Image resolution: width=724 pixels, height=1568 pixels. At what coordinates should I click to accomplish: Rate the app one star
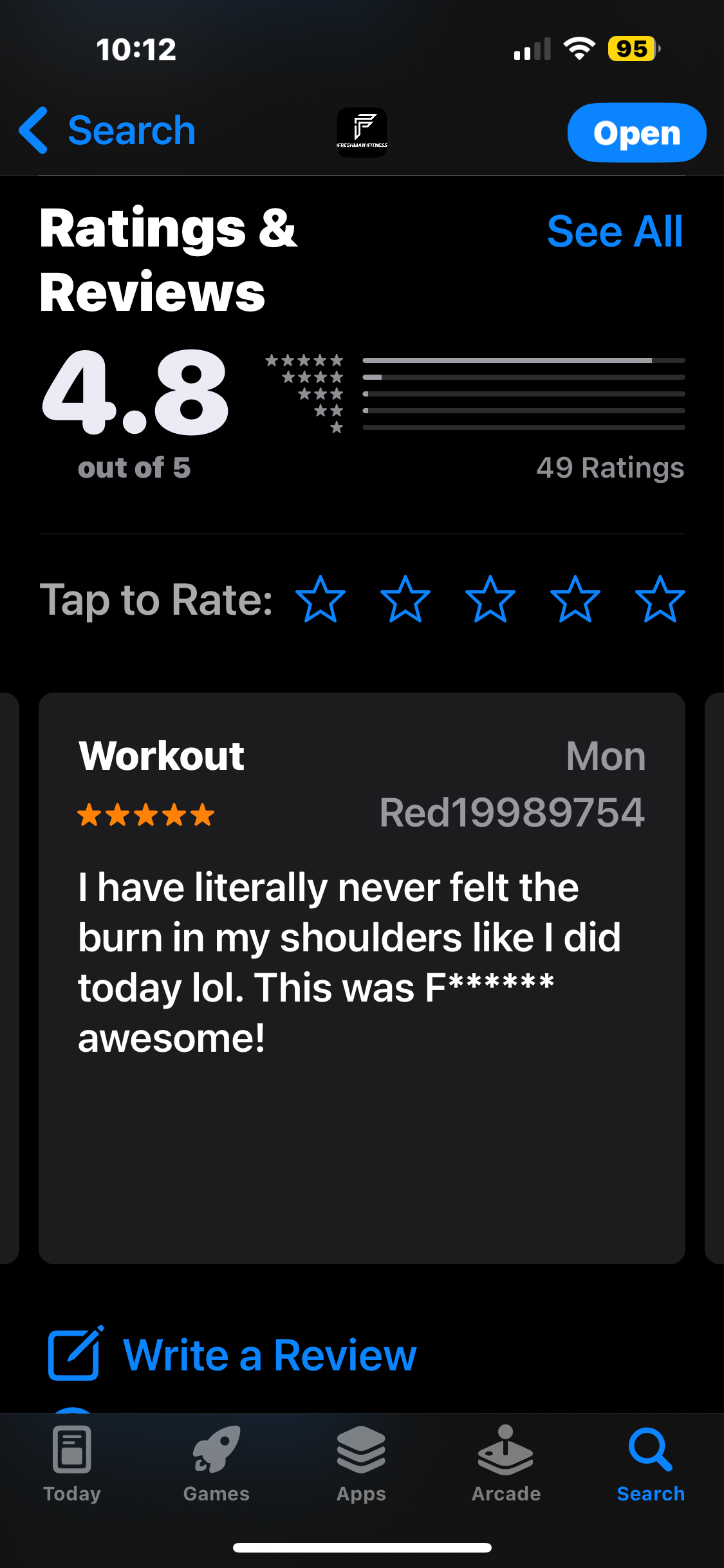click(320, 599)
